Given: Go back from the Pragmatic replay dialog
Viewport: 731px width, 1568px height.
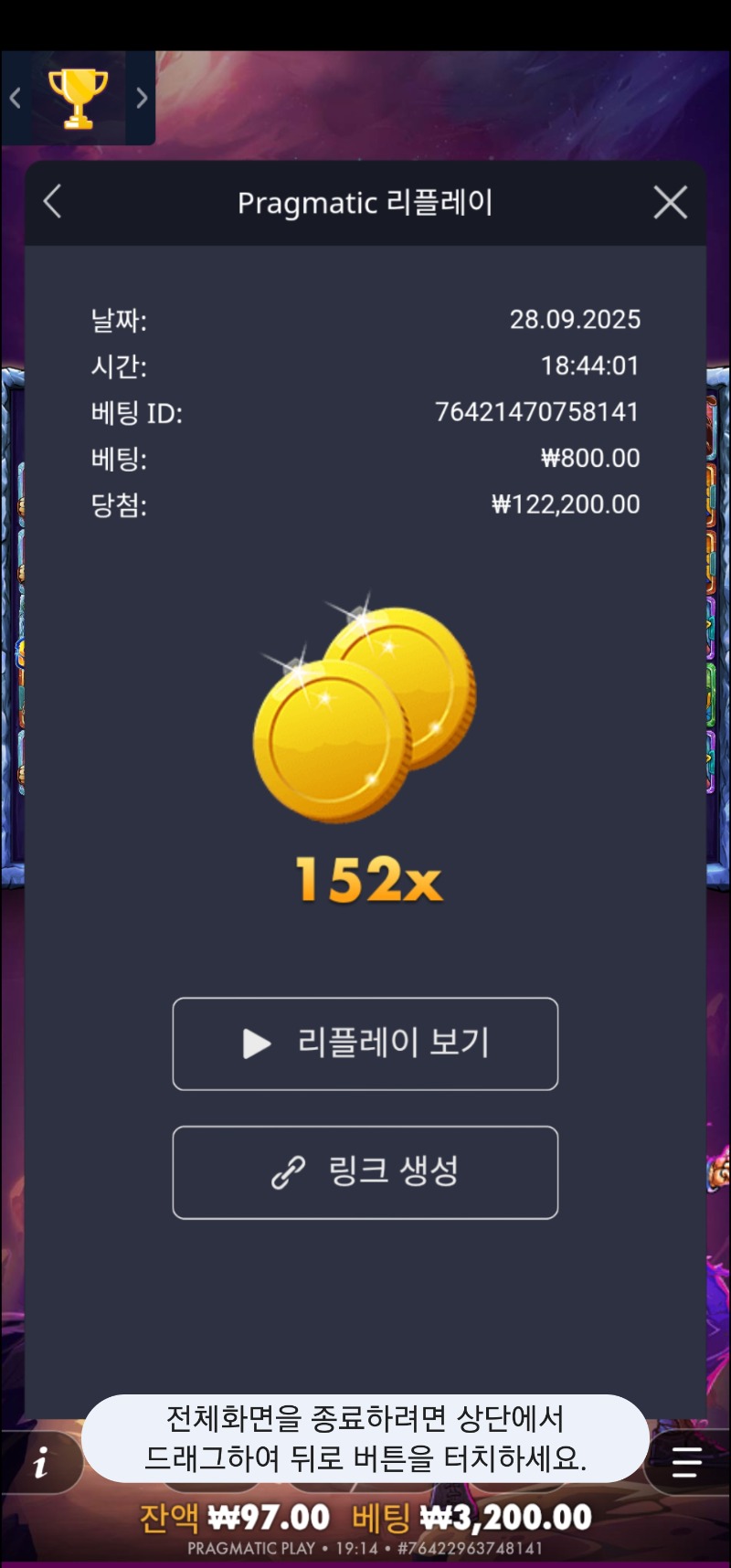Looking at the screenshot, I should point(53,202).
